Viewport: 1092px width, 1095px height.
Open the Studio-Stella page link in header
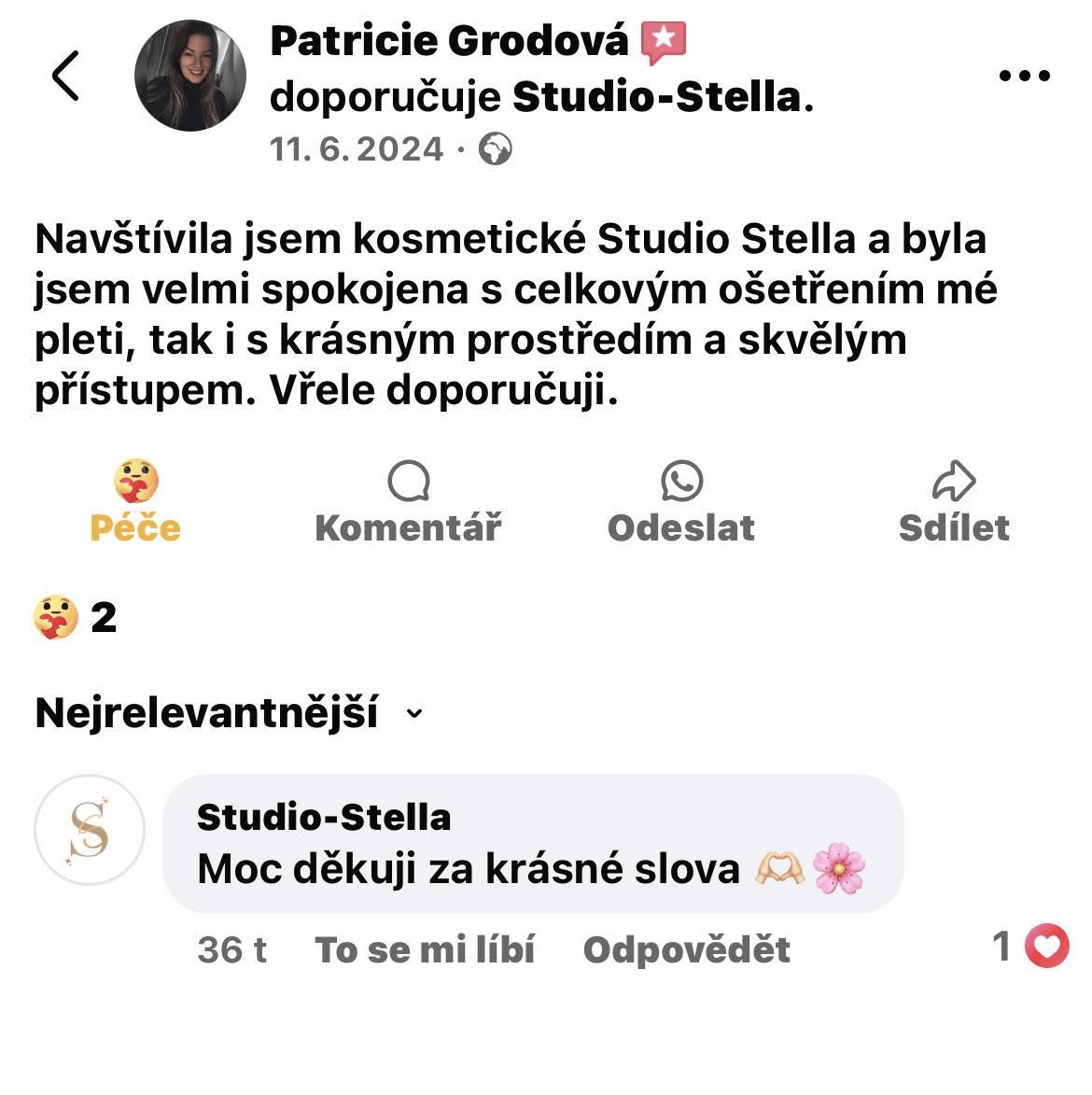click(657, 97)
